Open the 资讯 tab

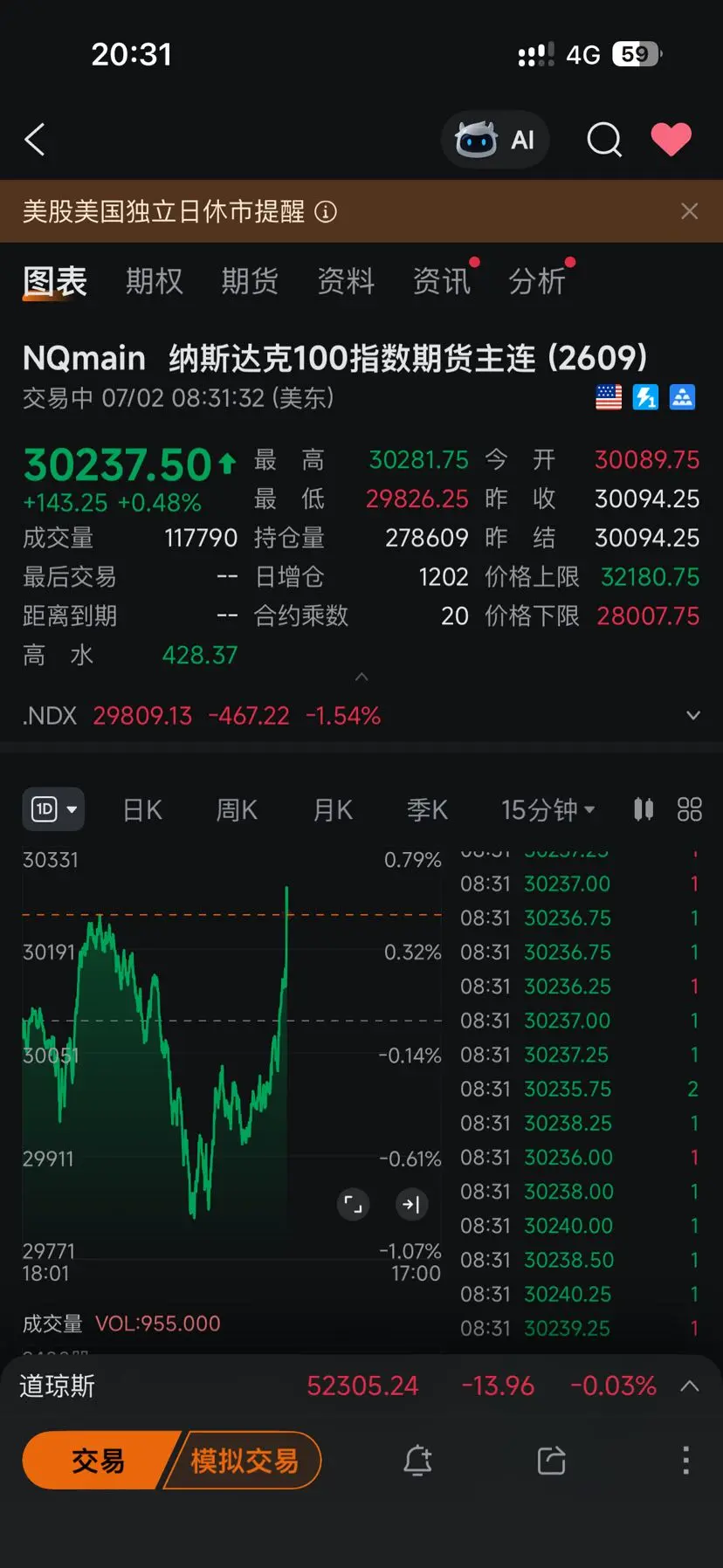442,281
